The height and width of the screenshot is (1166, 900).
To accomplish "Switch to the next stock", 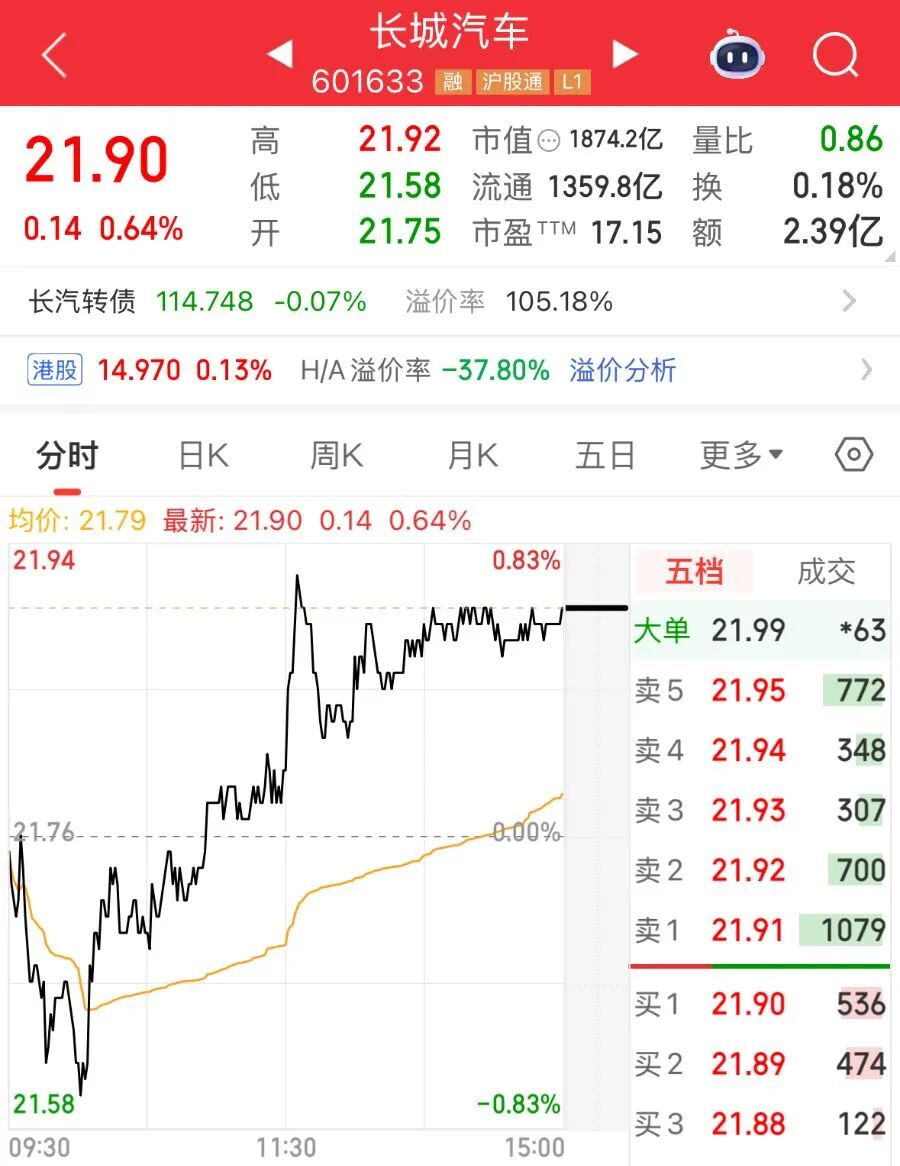I will 625,54.
